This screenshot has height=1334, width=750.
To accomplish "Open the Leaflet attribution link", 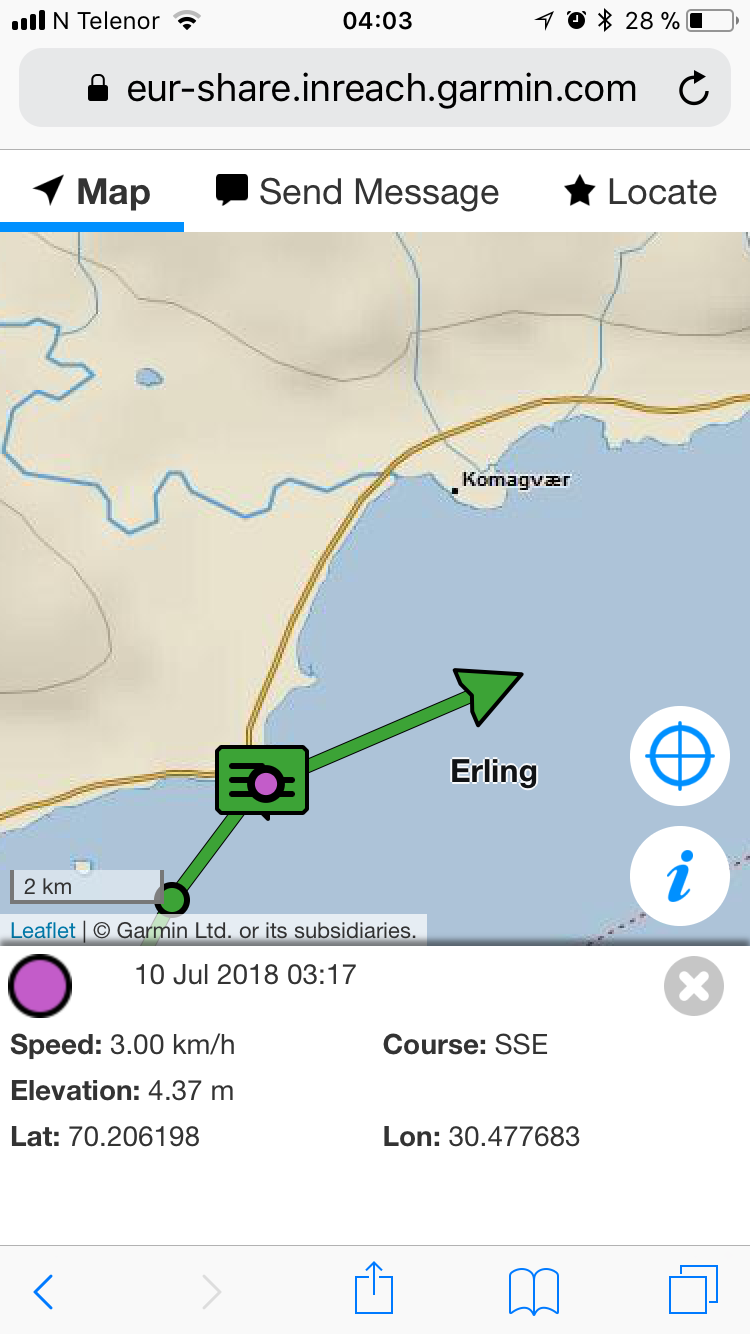I will click(x=43, y=930).
